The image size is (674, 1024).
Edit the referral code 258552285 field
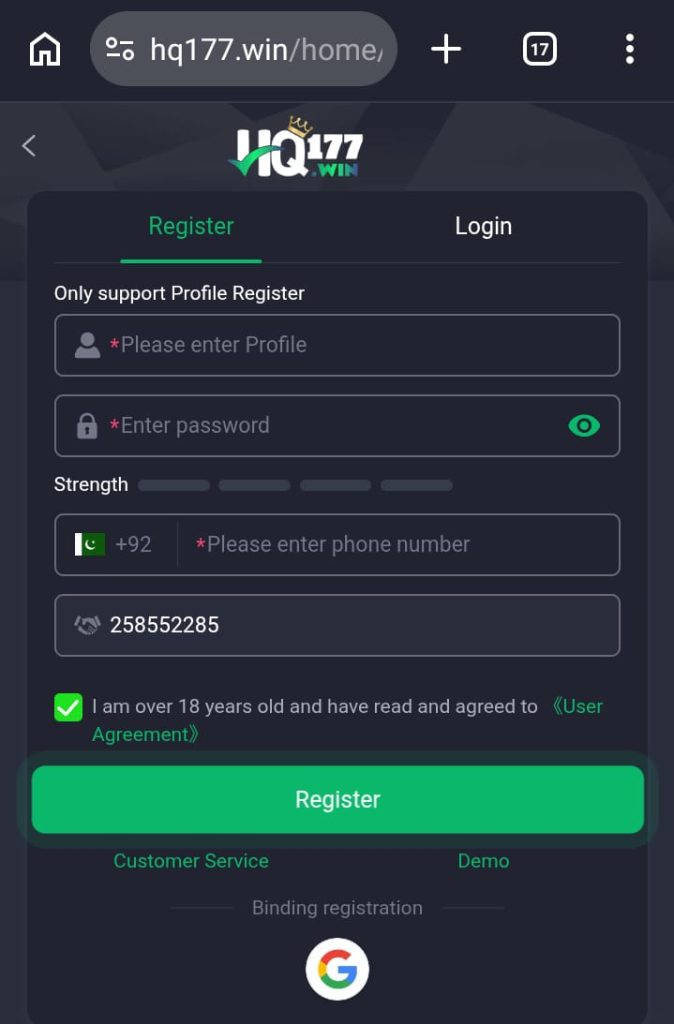350,625
